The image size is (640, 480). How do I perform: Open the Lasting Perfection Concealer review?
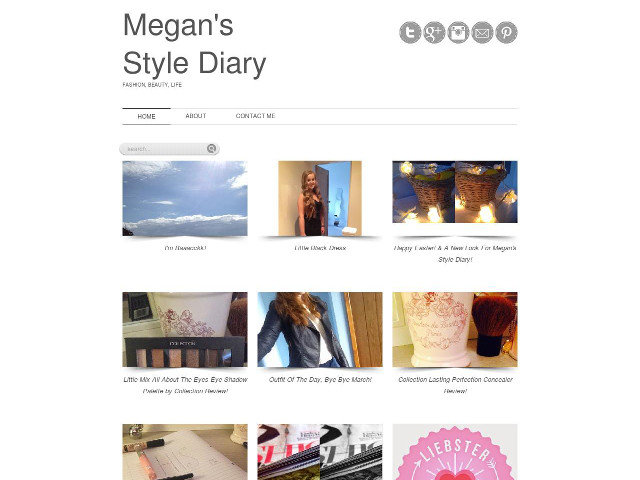pyautogui.click(x=455, y=330)
